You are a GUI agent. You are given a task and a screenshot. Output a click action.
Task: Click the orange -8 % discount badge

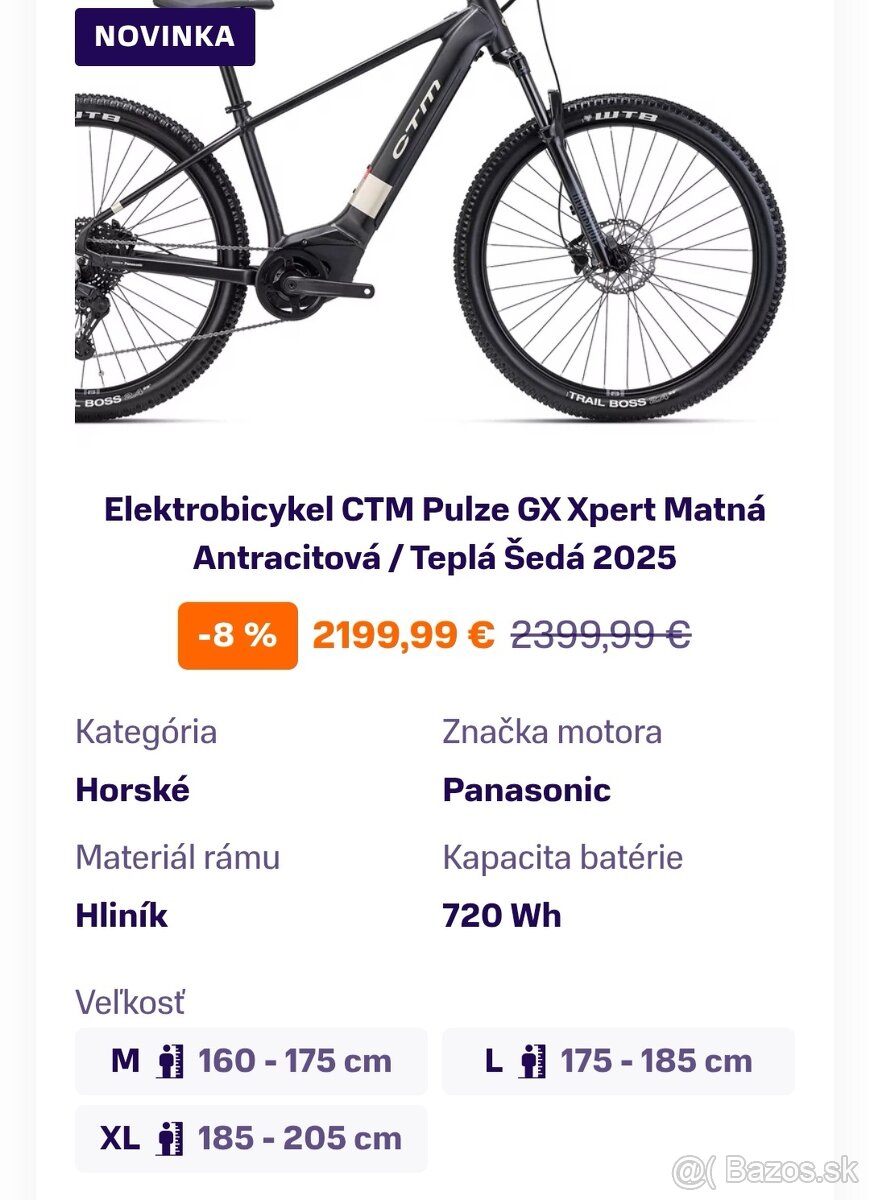[x=236, y=633]
